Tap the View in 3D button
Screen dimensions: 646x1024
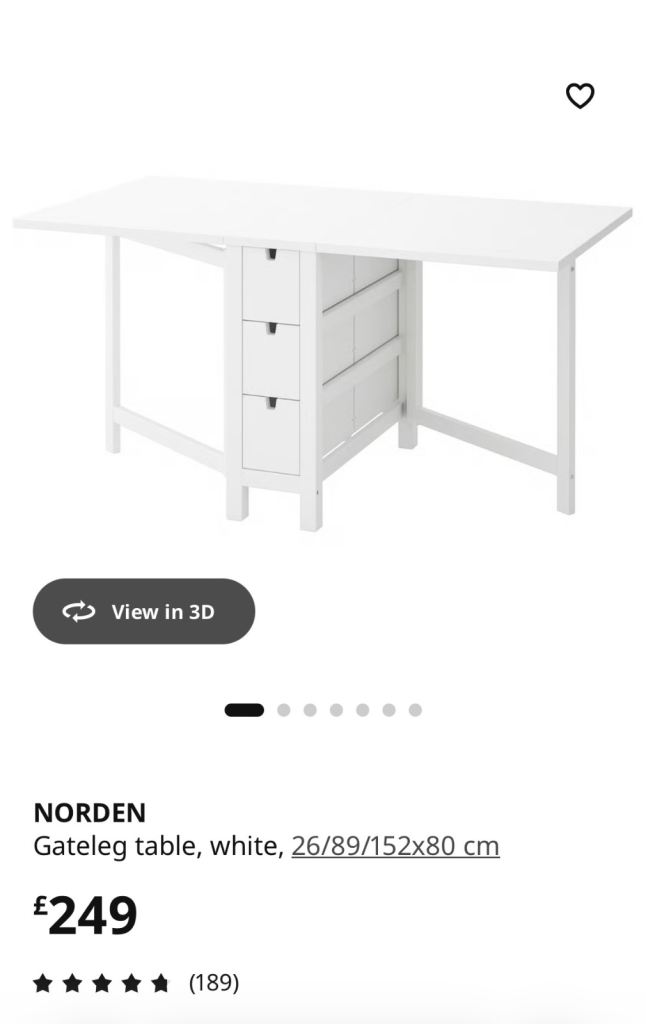click(x=144, y=611)
